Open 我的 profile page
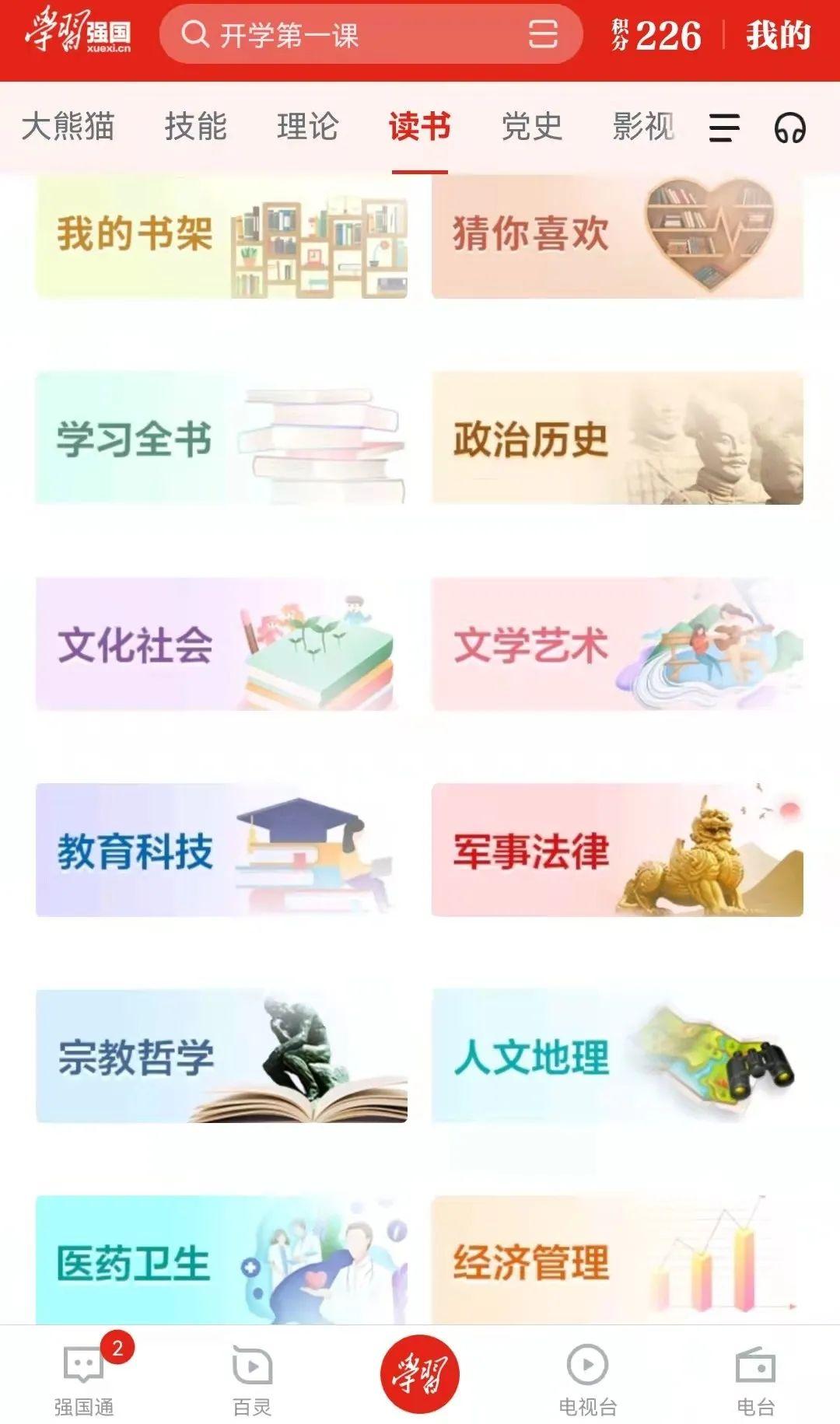This screenshot has width=840, height=1424. pyautogui.click(x=778, y=35)
